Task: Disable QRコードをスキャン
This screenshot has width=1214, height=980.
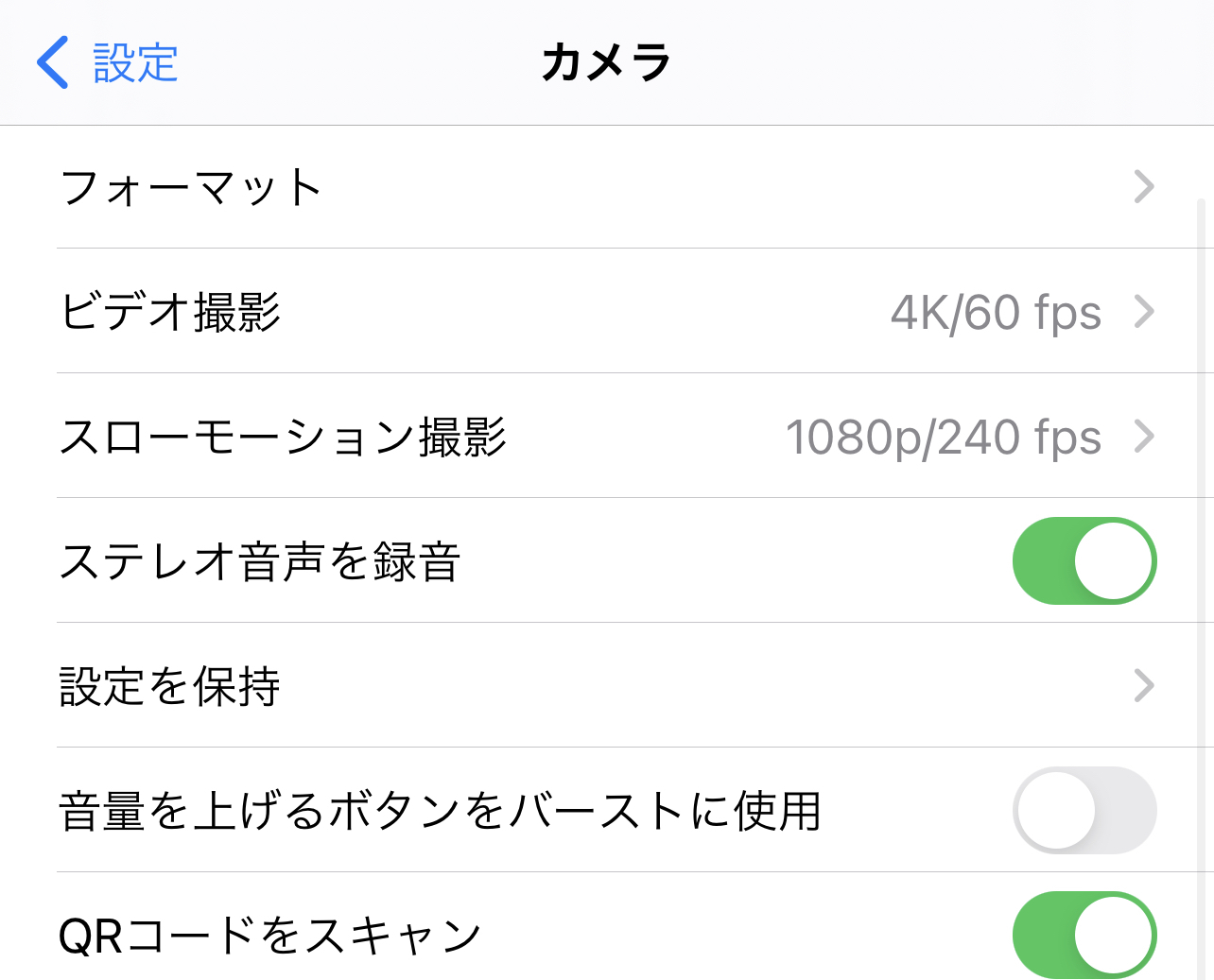Action: click(1084, 935)
